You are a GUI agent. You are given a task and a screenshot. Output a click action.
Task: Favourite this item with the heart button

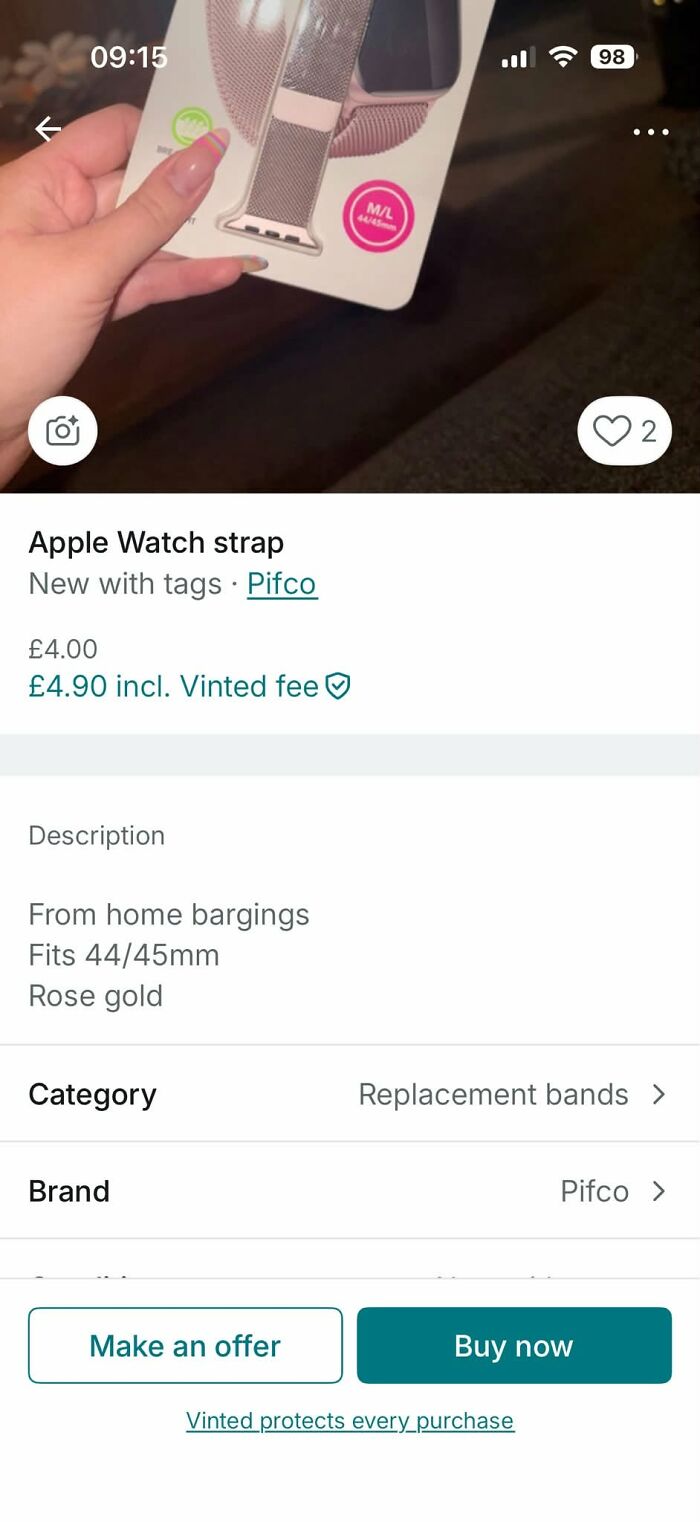624,431
